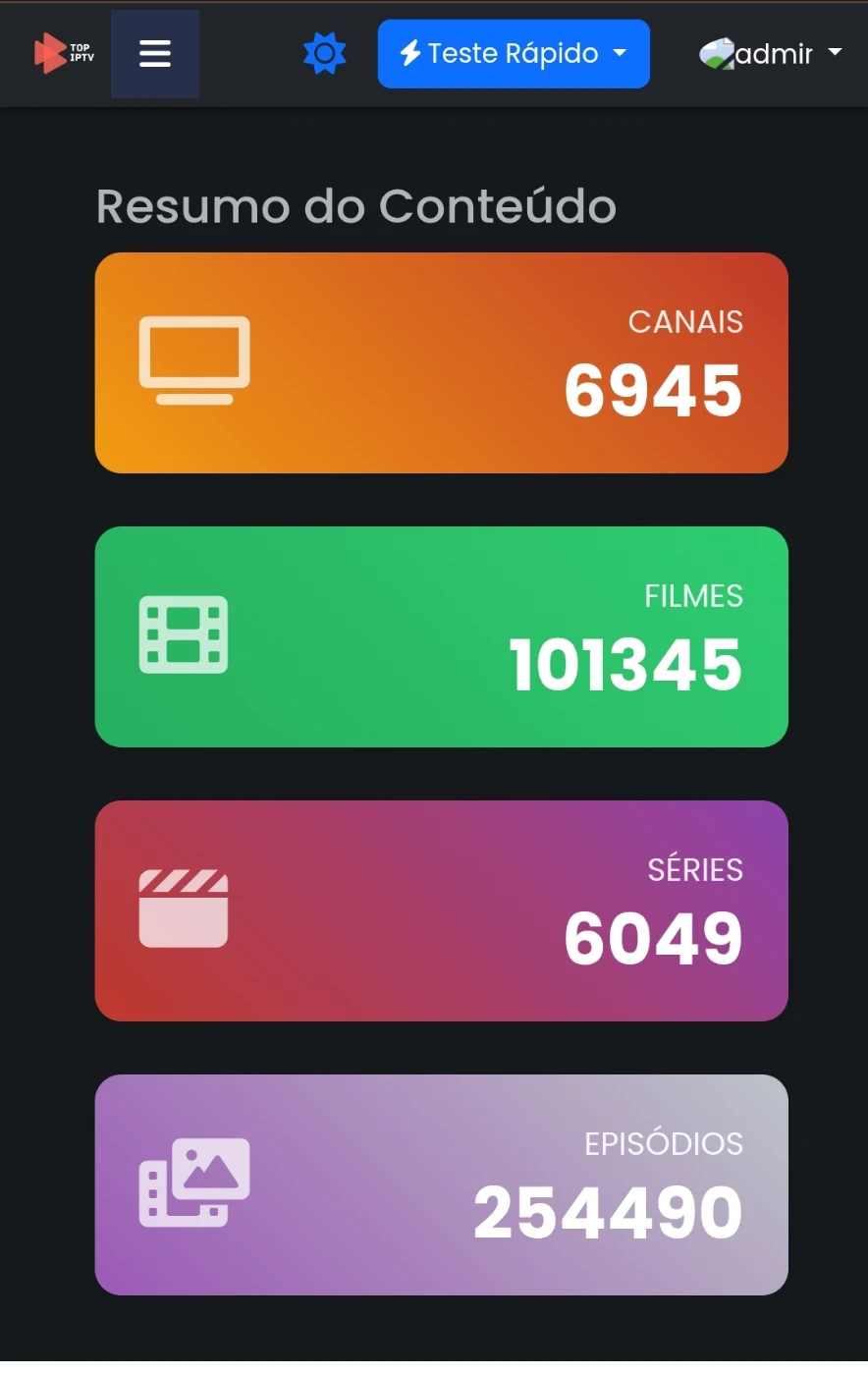Screen dimensions: 868x1375
Task: Open the admin account menu
Action: pos(771,53)
